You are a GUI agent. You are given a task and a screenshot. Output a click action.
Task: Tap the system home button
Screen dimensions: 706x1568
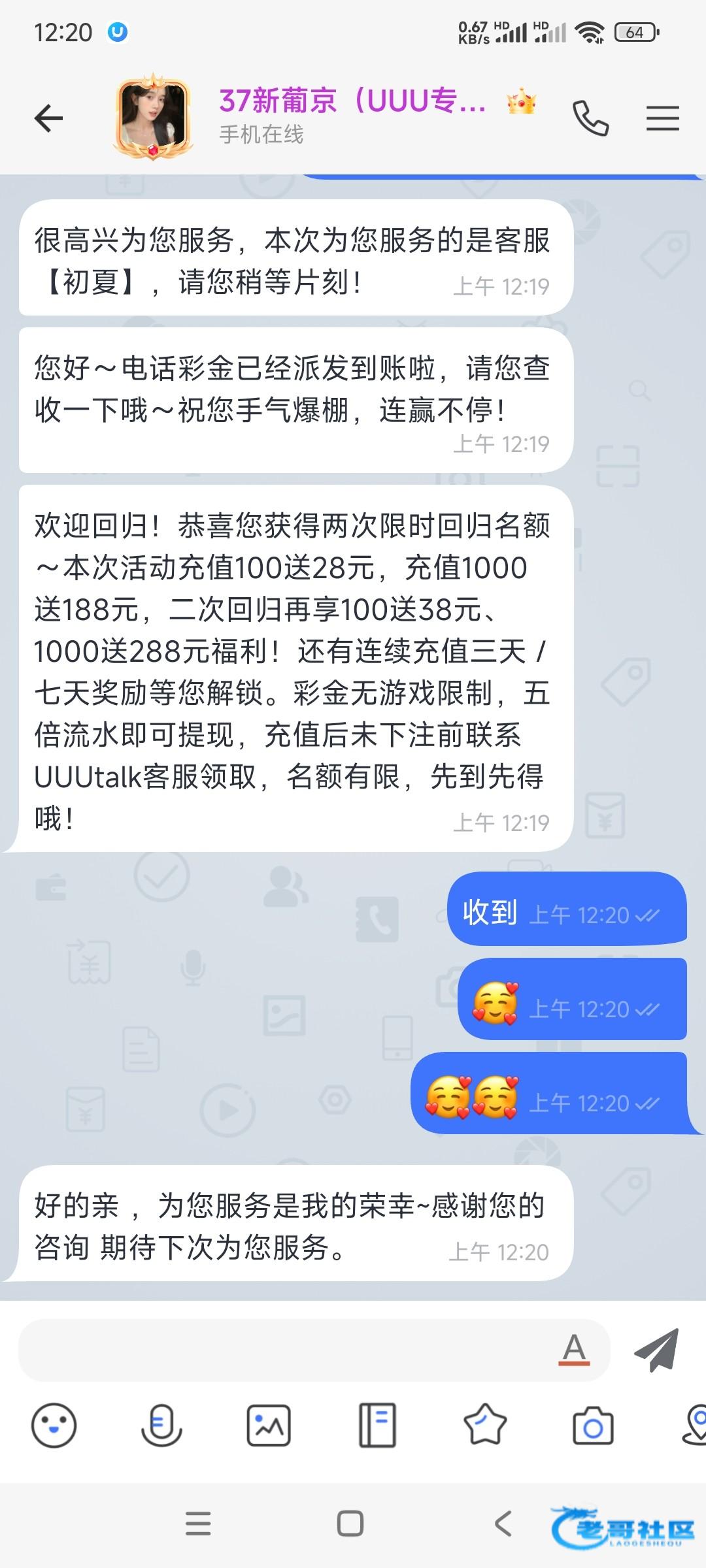(350, 1524)
